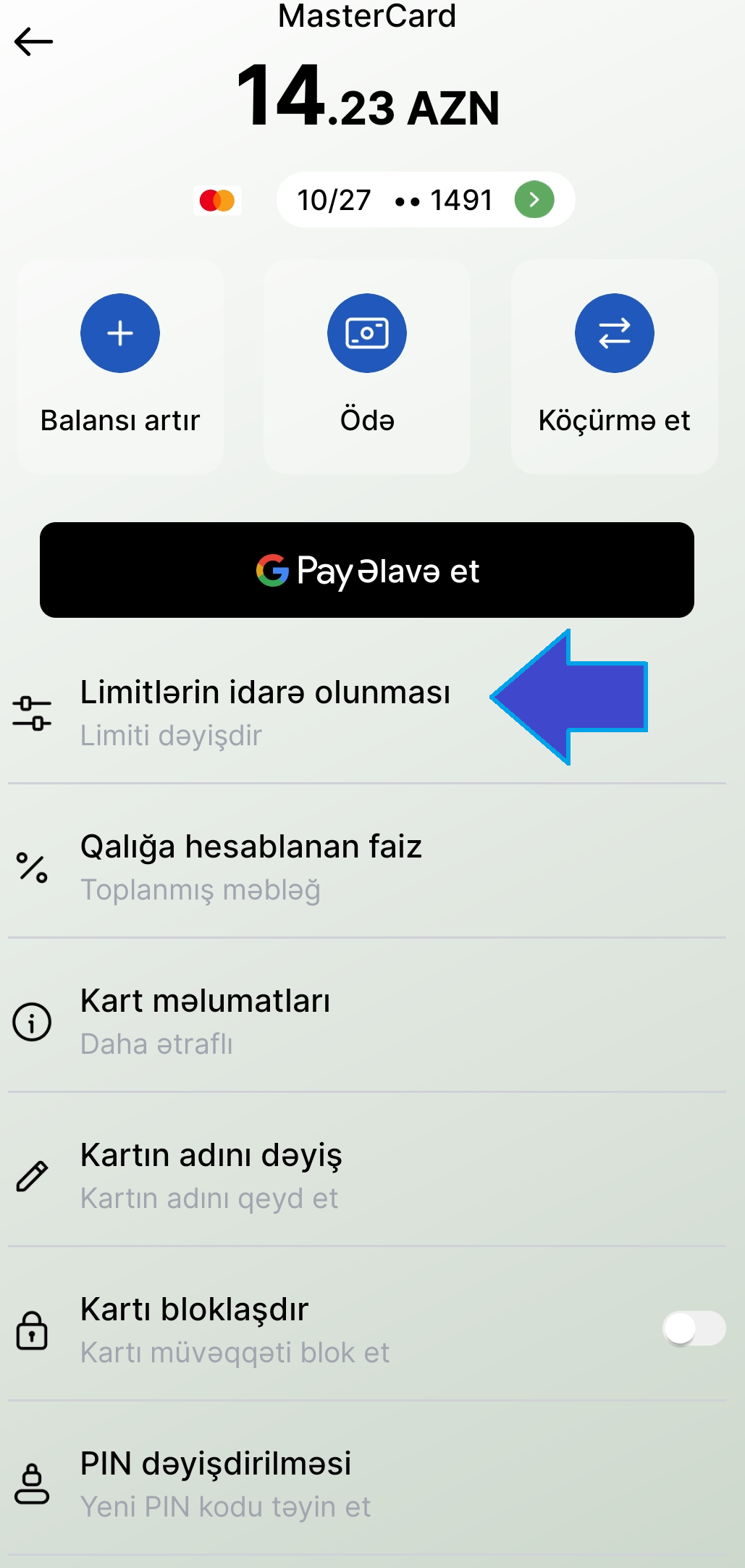Screen dimensions: 745x1568
Task: Reveal card details with the green arrow
Action: tap(534, 200)
